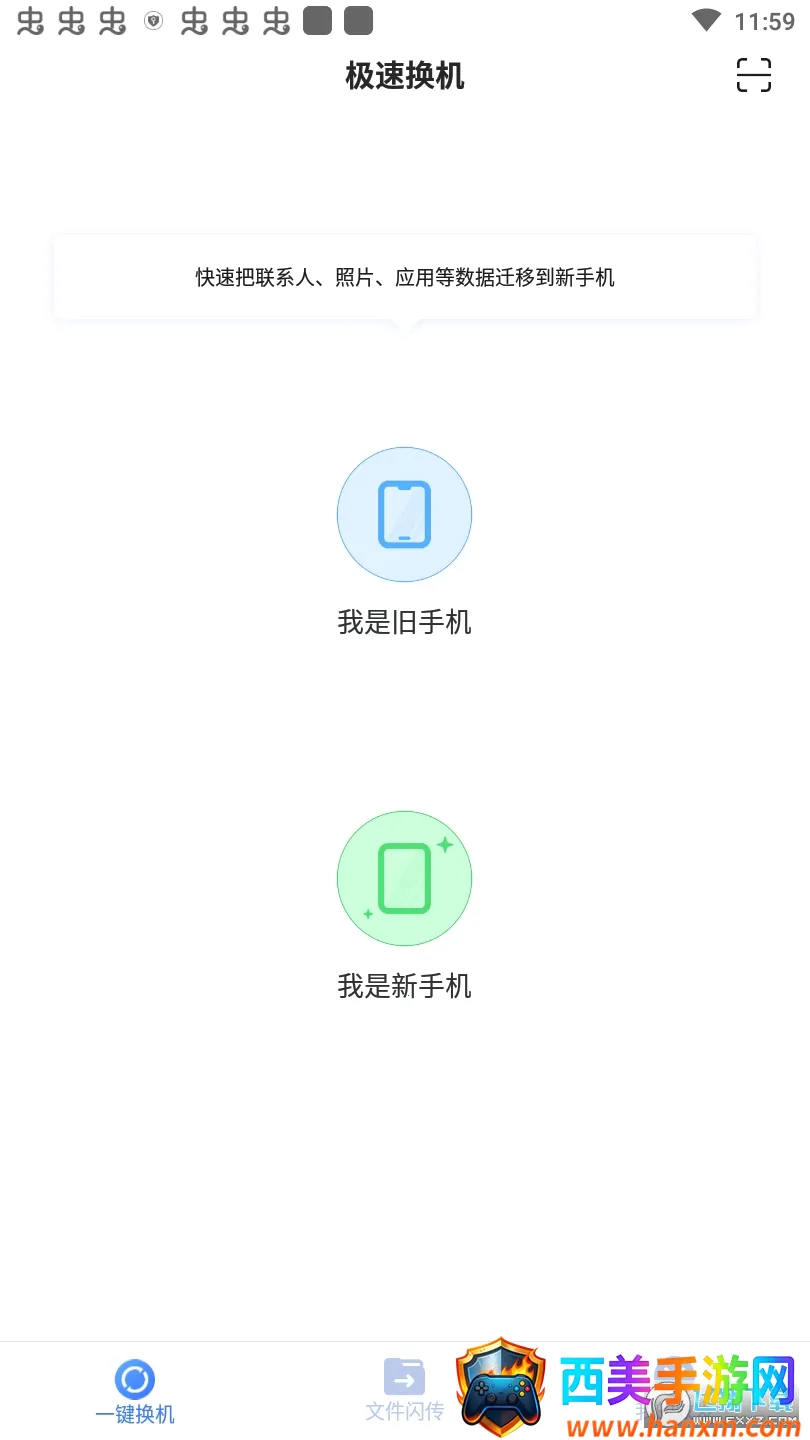This screenshot has width=810, height=1440.
Task: Switch to the 一键换机 tab
Action: tap(135, 1391)
